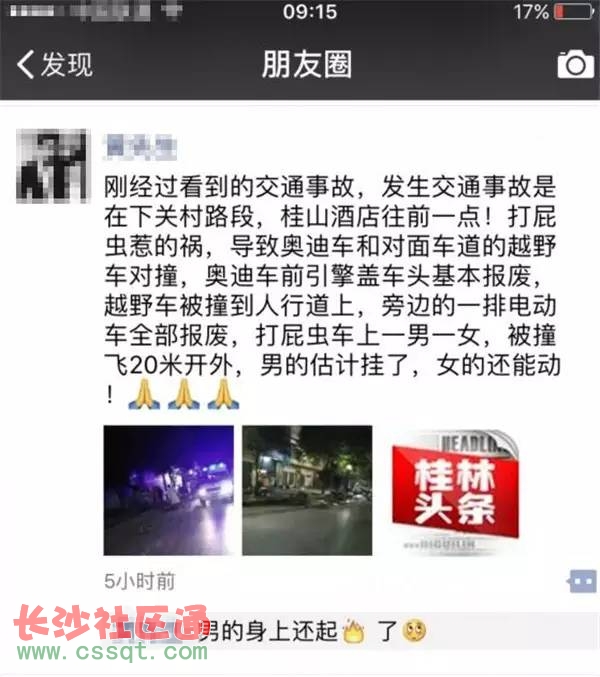Open the poster's blurred avatar
This screenshot has height=677, width=600.
pos(49,163)
